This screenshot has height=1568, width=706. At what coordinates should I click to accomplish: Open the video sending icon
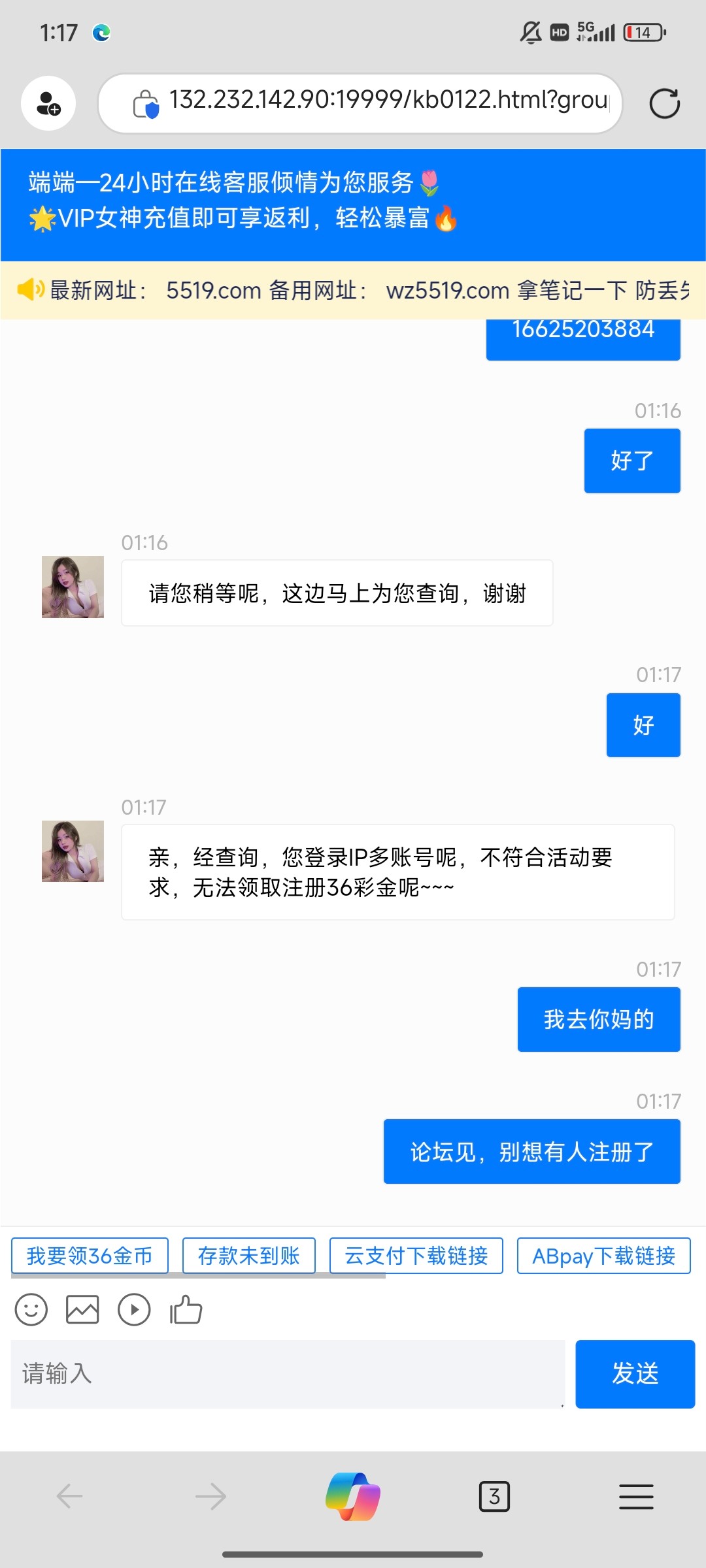pos(135,1309)
